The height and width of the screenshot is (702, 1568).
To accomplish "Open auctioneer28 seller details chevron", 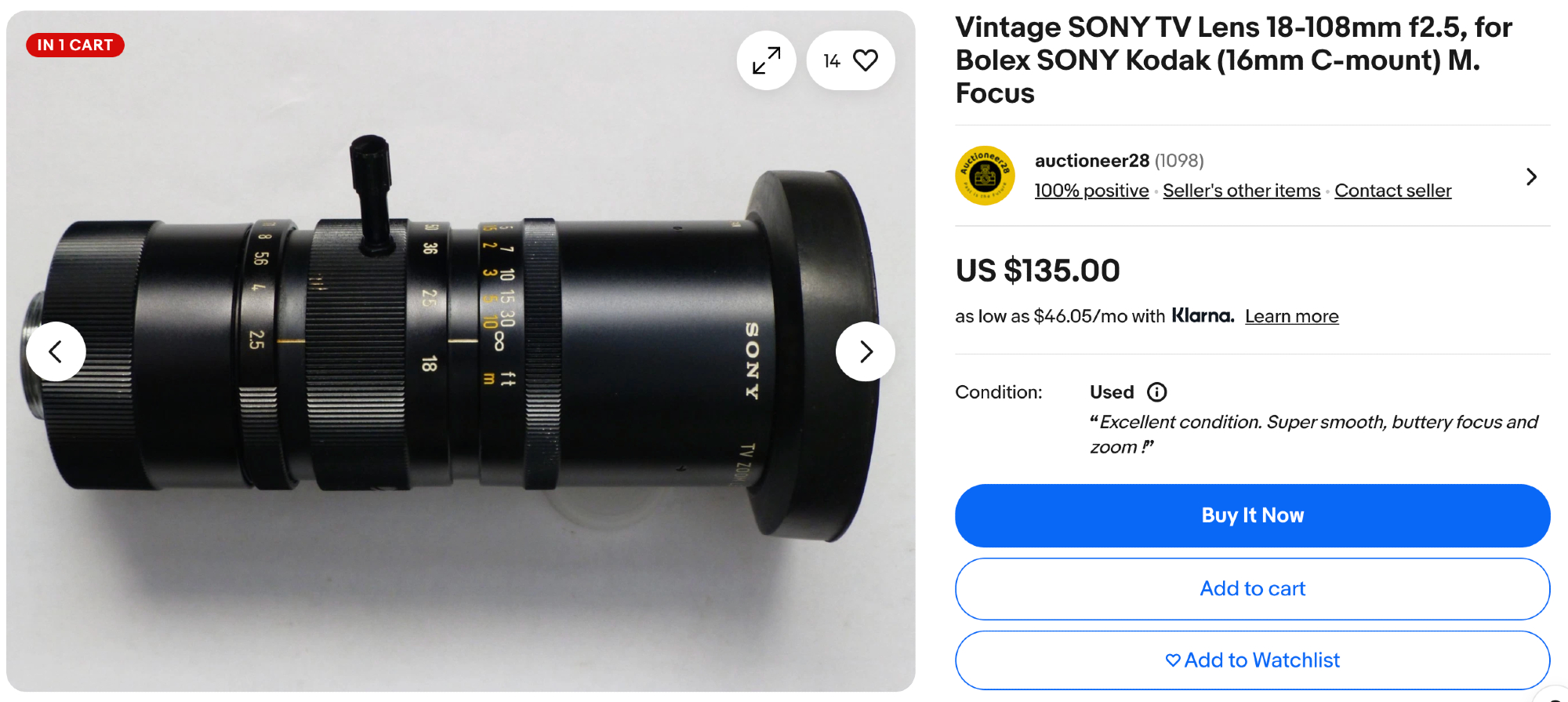I will click(x=1530, y=176).
